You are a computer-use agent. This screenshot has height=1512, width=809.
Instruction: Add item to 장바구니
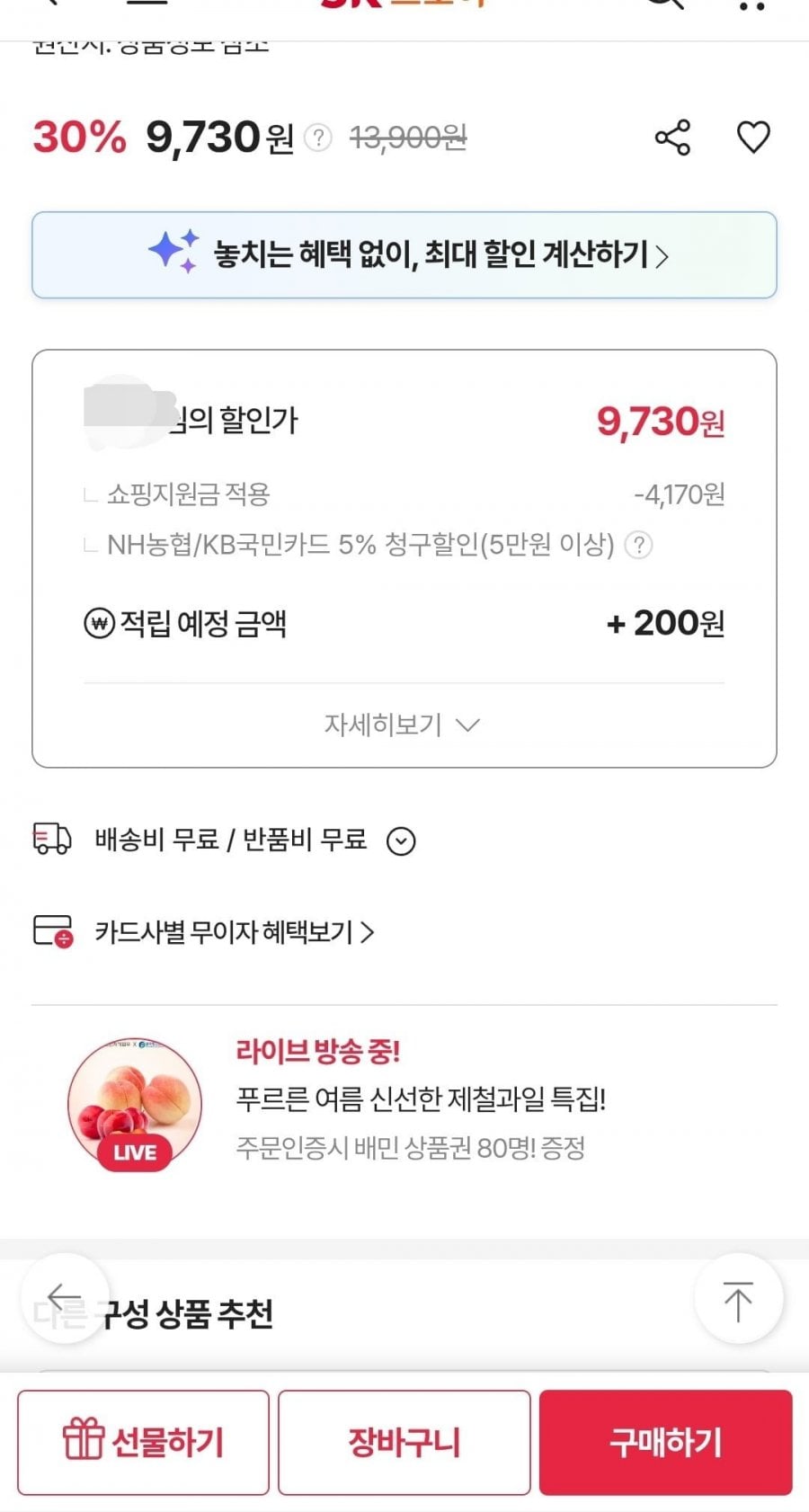tap(404, 1442)
